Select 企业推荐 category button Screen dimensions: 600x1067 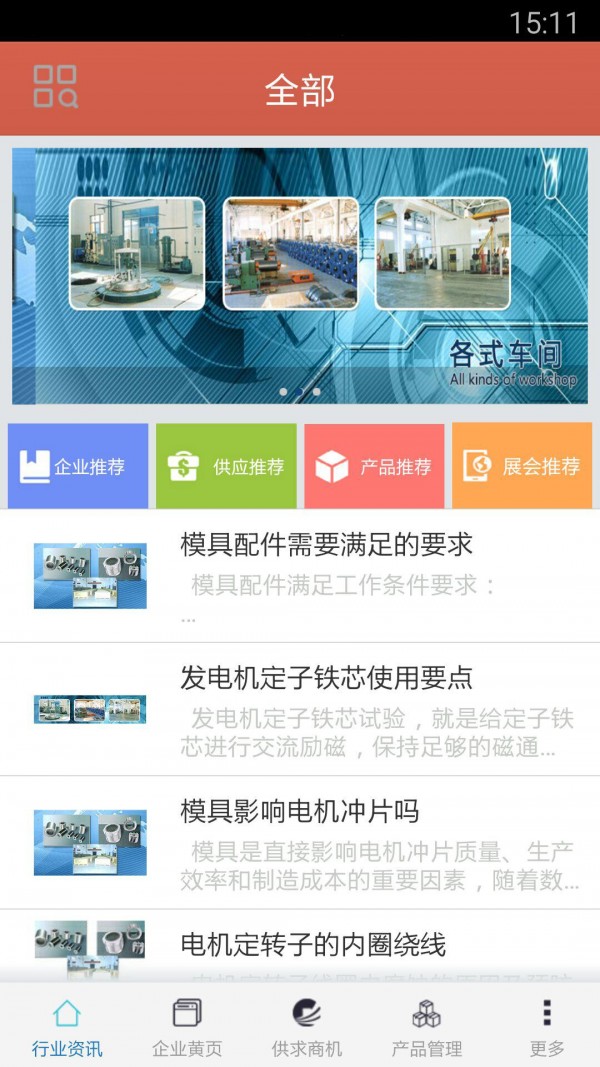78,466
